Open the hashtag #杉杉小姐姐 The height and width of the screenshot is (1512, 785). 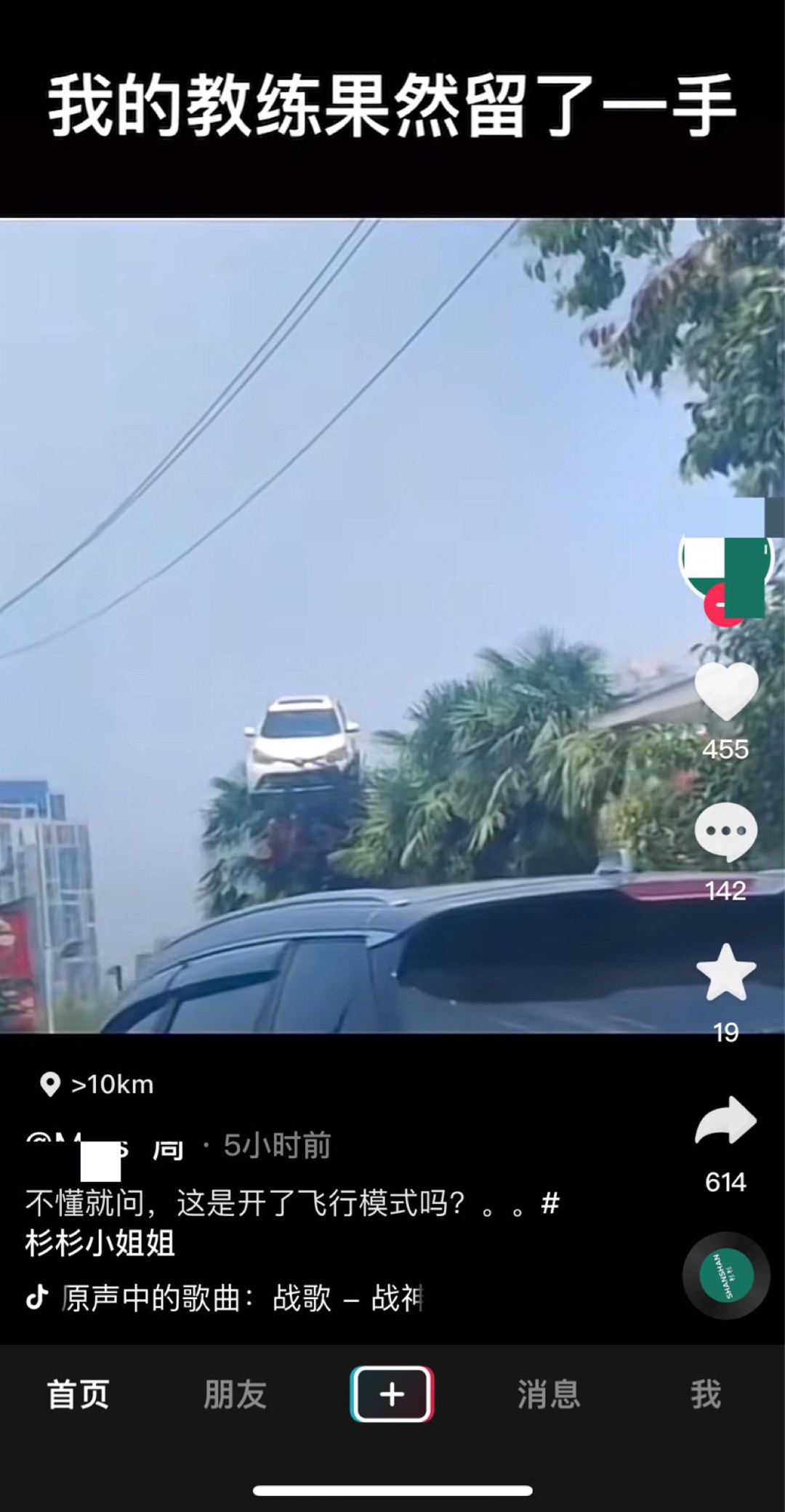(x=292, y=1223)
